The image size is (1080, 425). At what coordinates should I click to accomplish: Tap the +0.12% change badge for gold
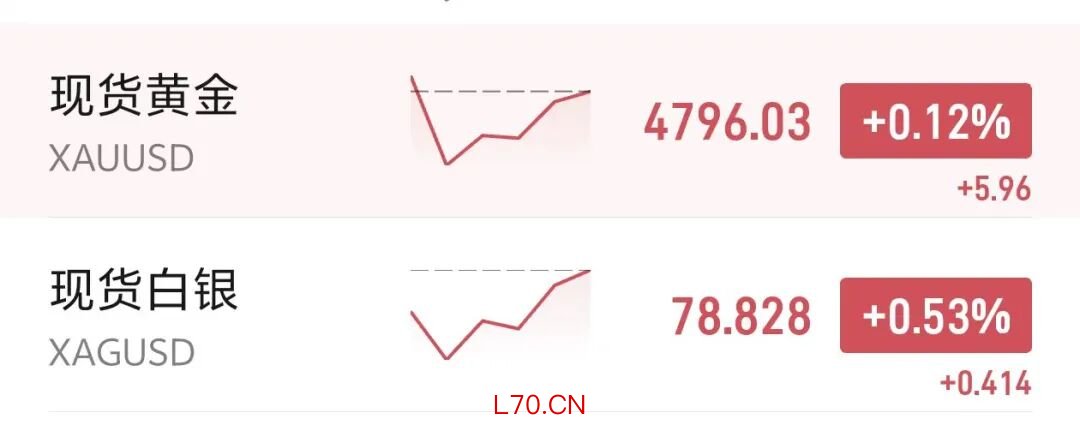(x=935, y=121)
